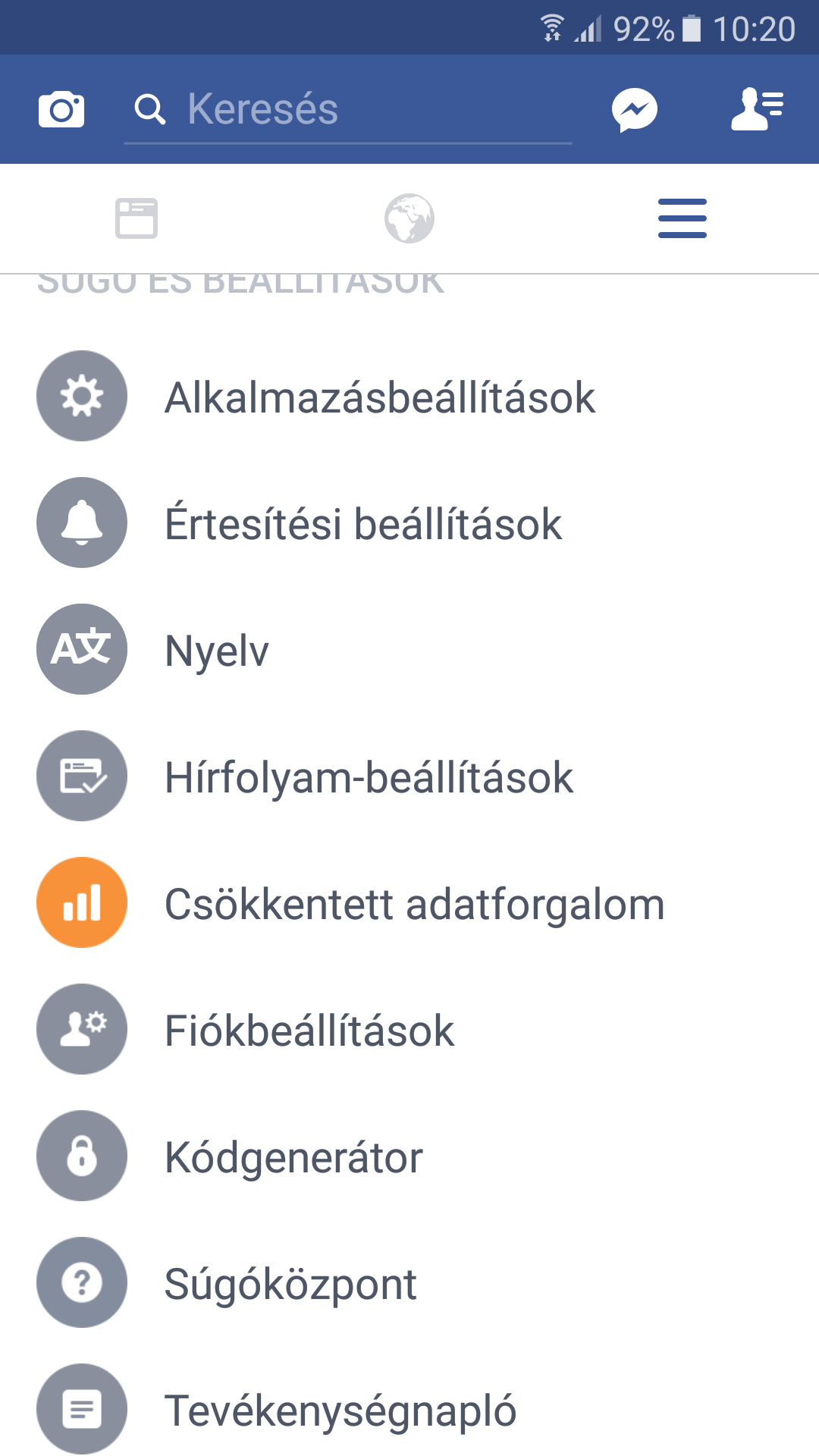Tap Csökkentett adatforgalom
The image size is (819, 1456).
point(414,903)
